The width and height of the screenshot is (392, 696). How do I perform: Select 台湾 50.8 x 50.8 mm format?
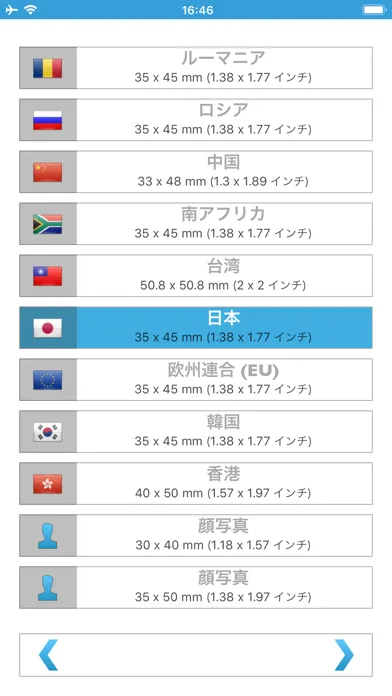(x=196, y=276)
